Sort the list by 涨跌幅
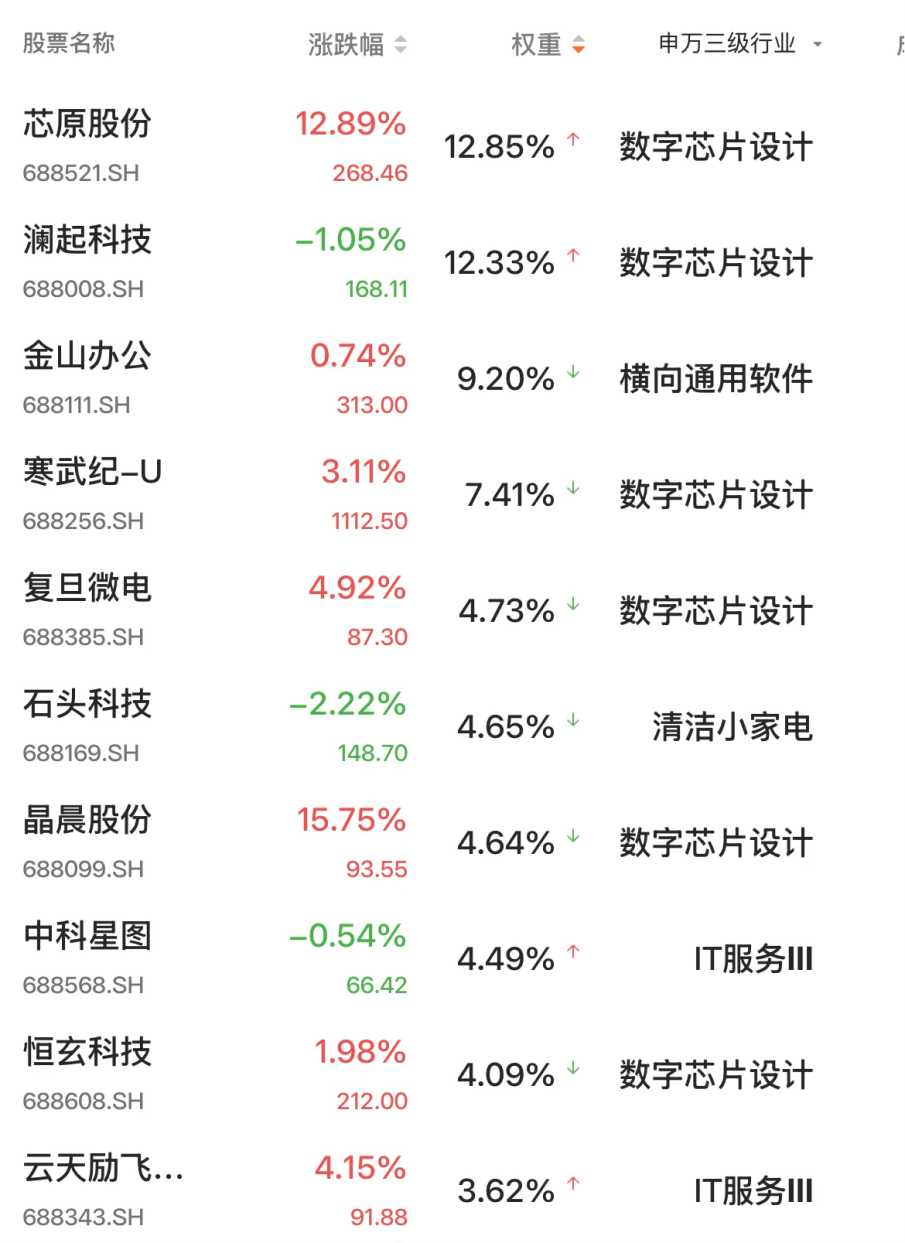 [x=357, y=45]
